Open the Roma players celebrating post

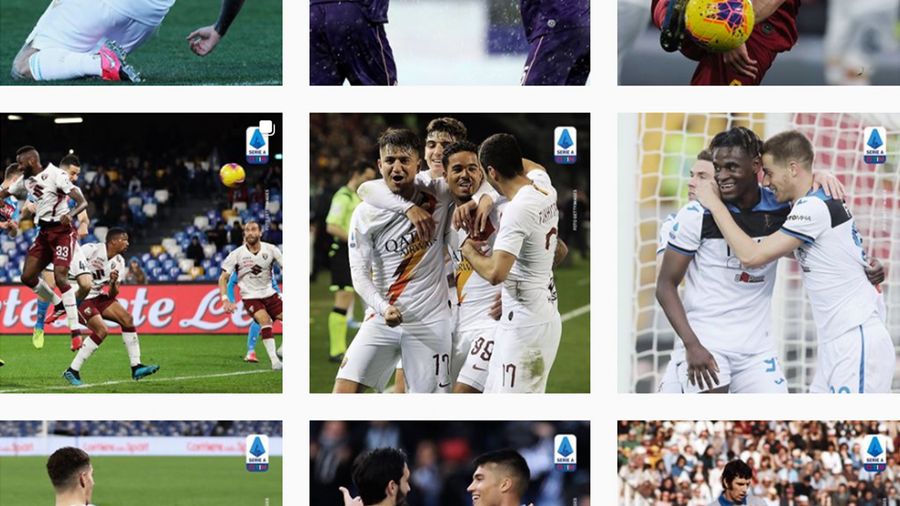point(449,252)
